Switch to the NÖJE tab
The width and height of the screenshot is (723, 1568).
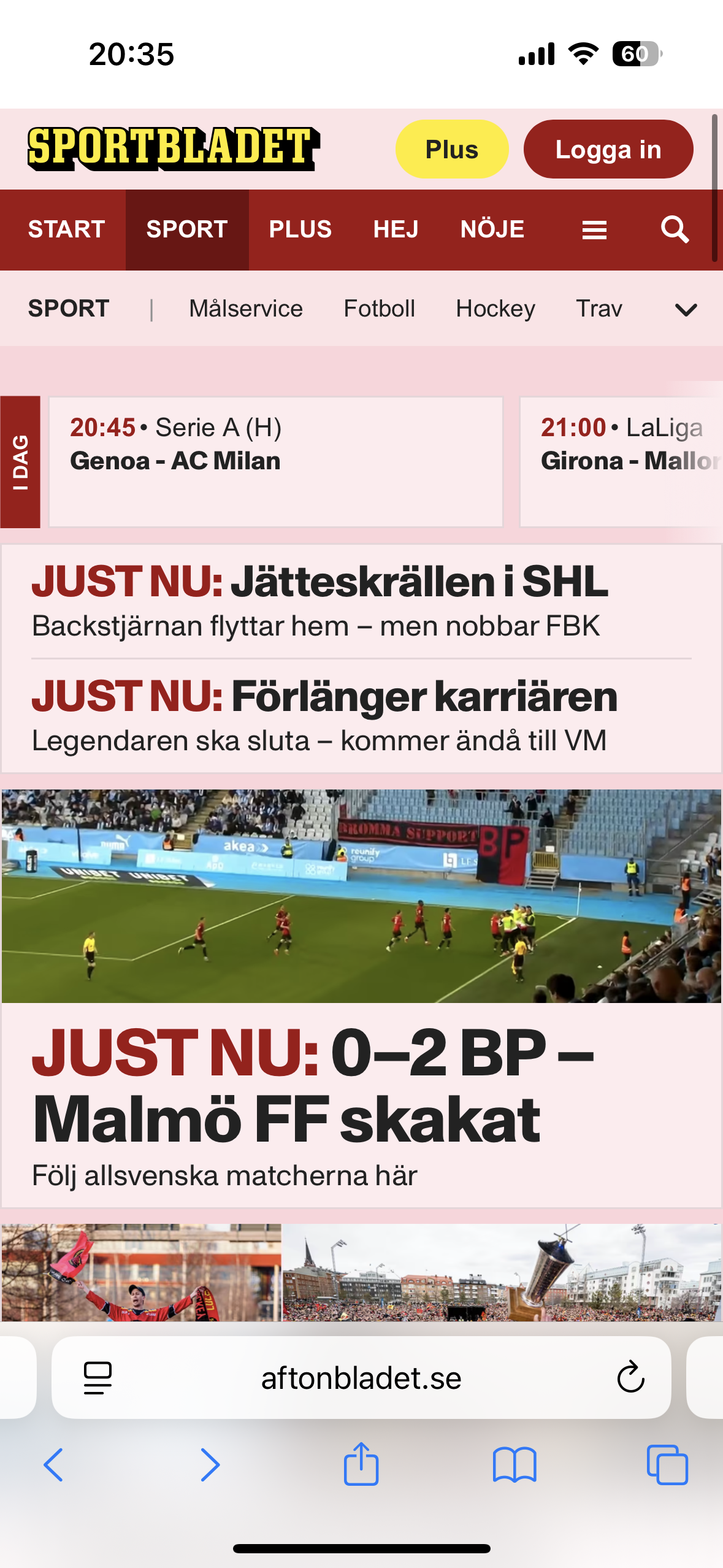(492, 230)
